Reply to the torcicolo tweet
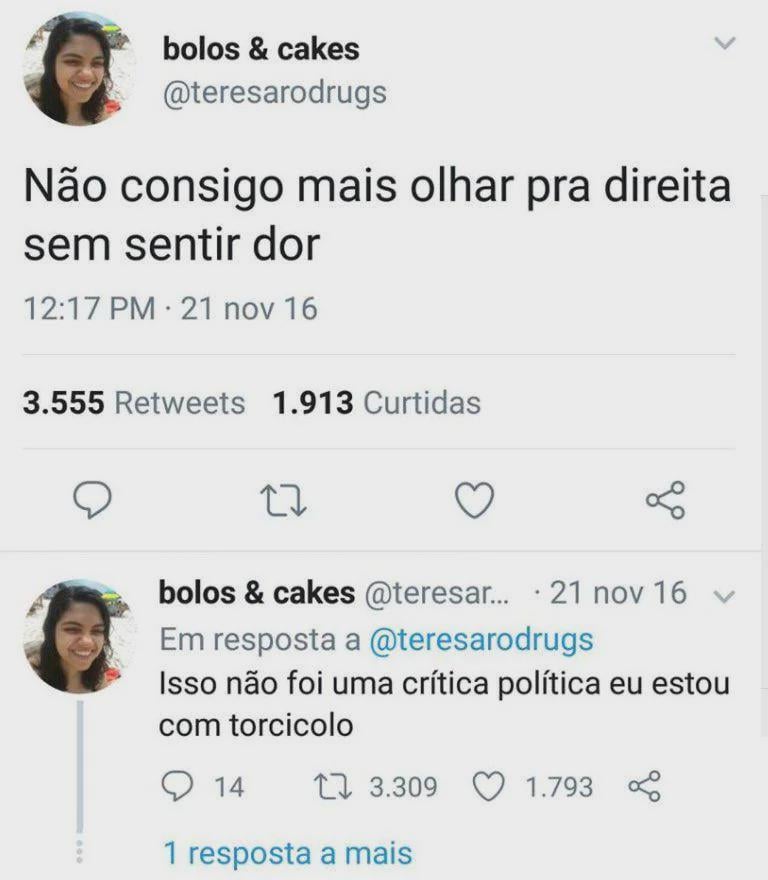 pos(177,787)
